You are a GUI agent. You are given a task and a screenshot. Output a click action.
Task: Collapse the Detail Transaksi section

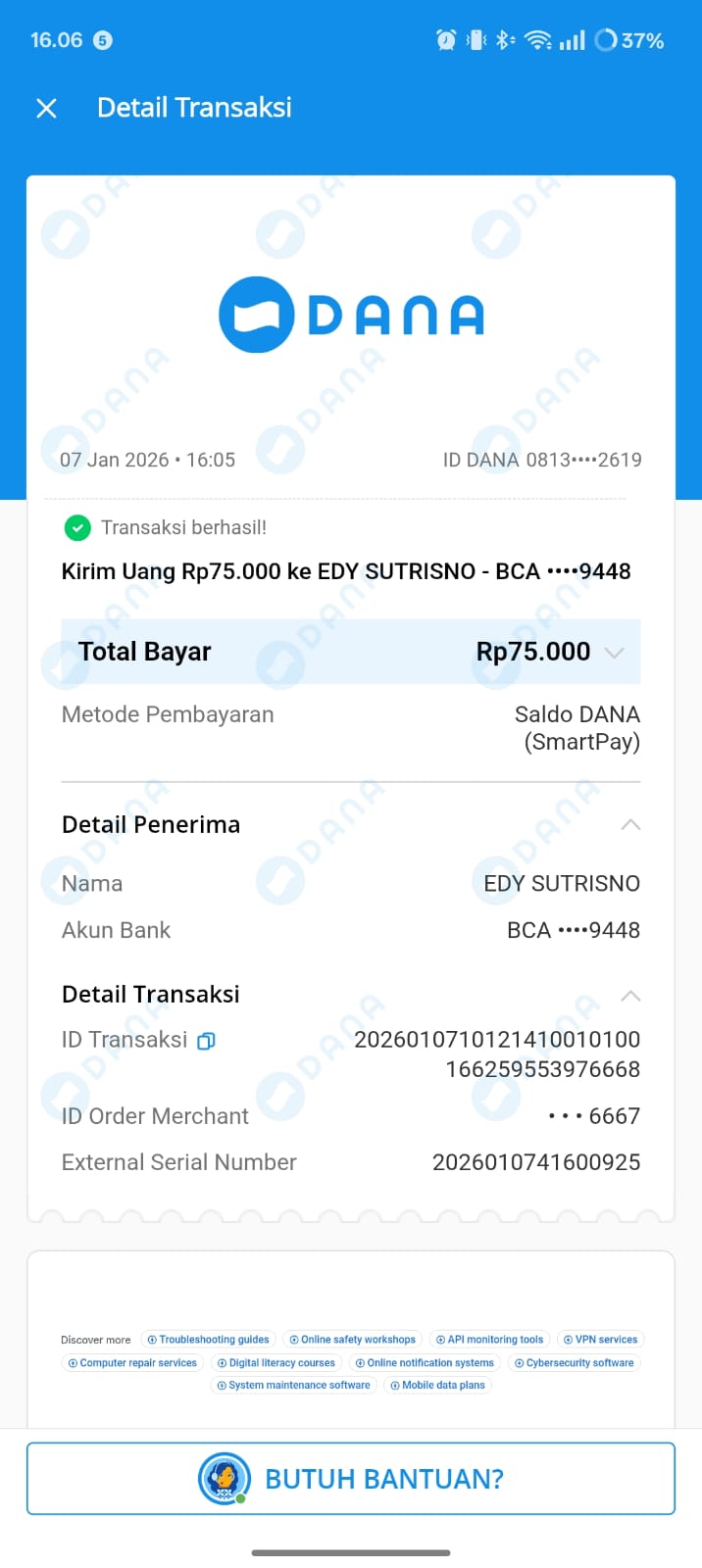(630, 996)
